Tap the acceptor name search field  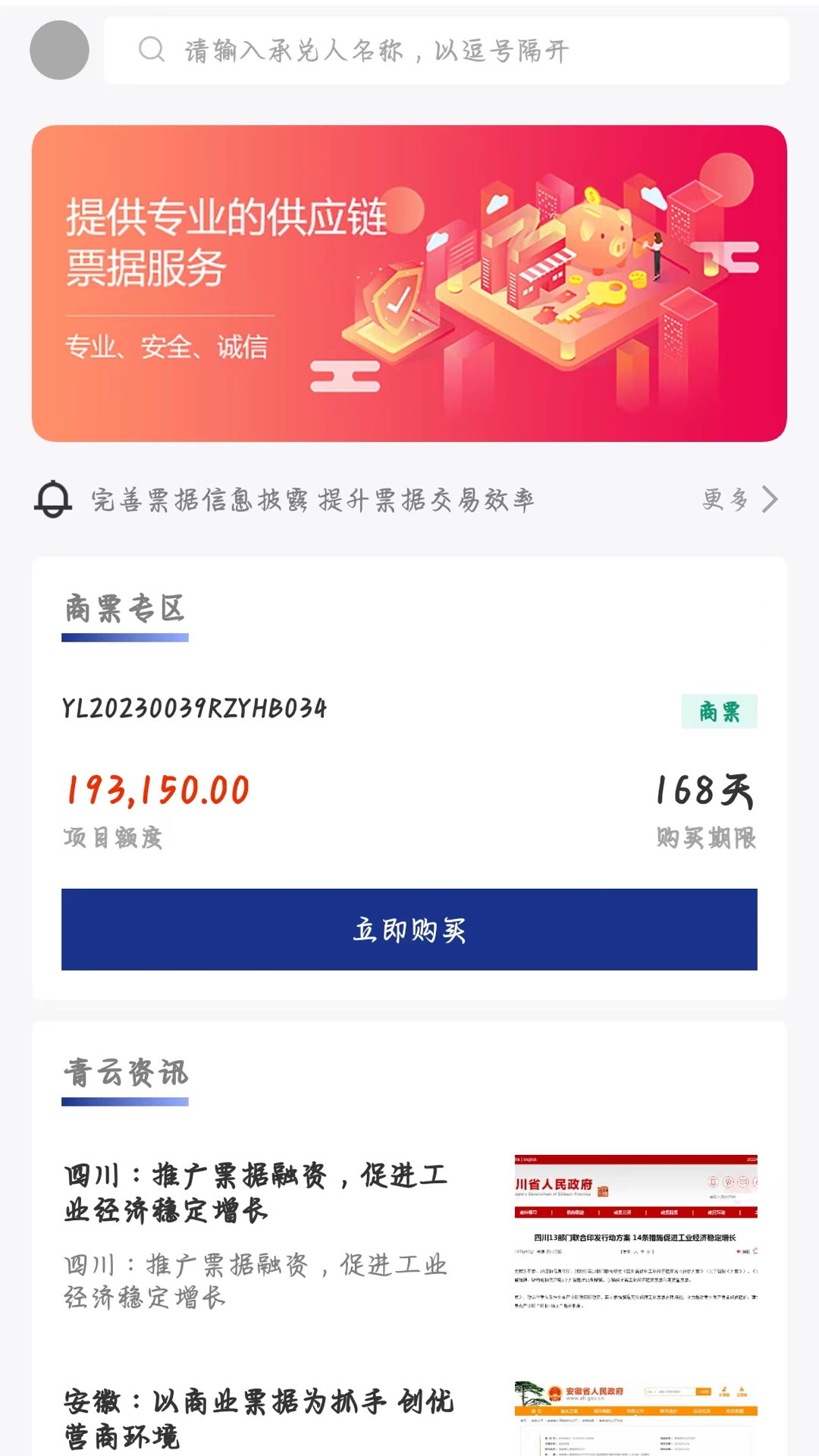pos(447,51)
